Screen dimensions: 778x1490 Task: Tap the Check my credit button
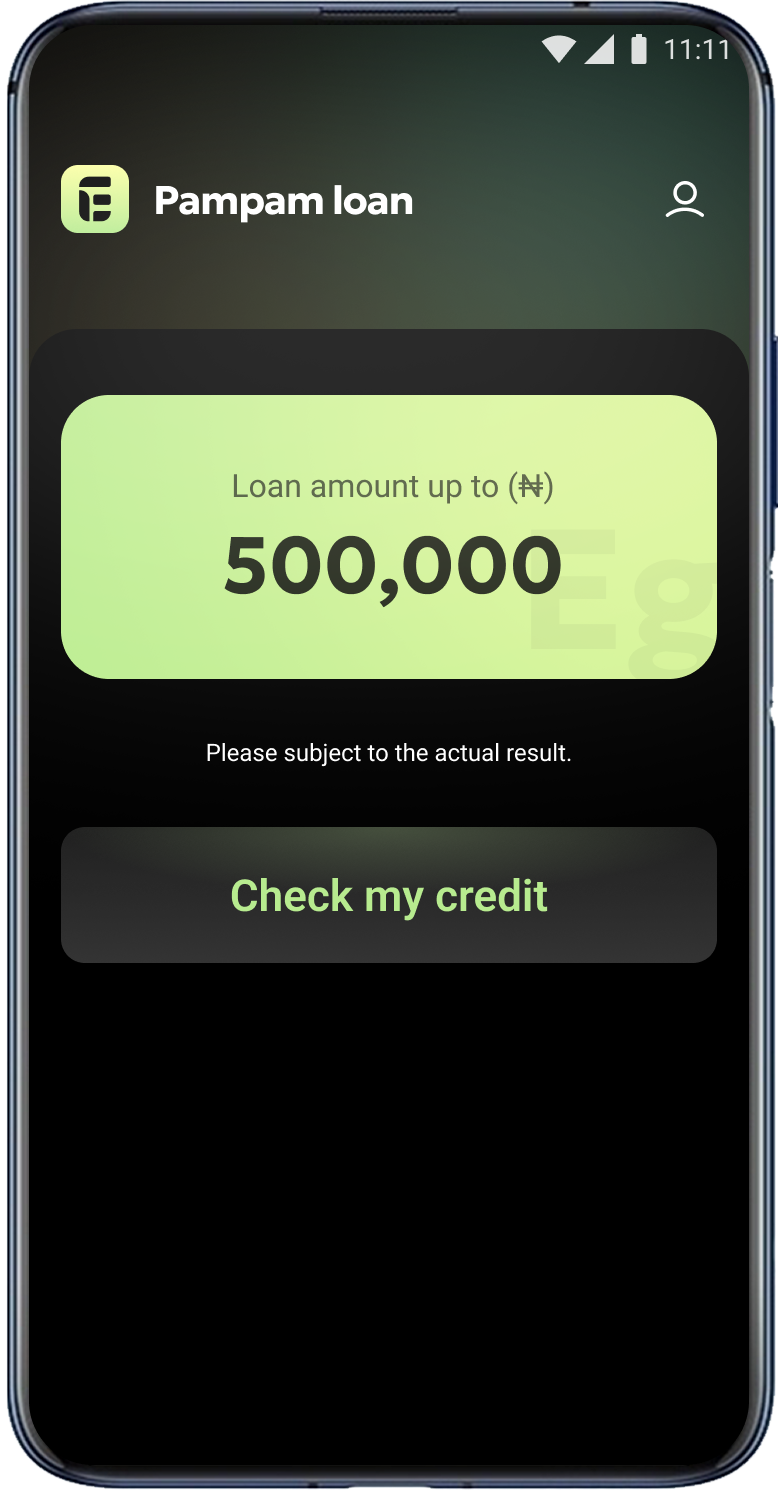tap(389, 895)
